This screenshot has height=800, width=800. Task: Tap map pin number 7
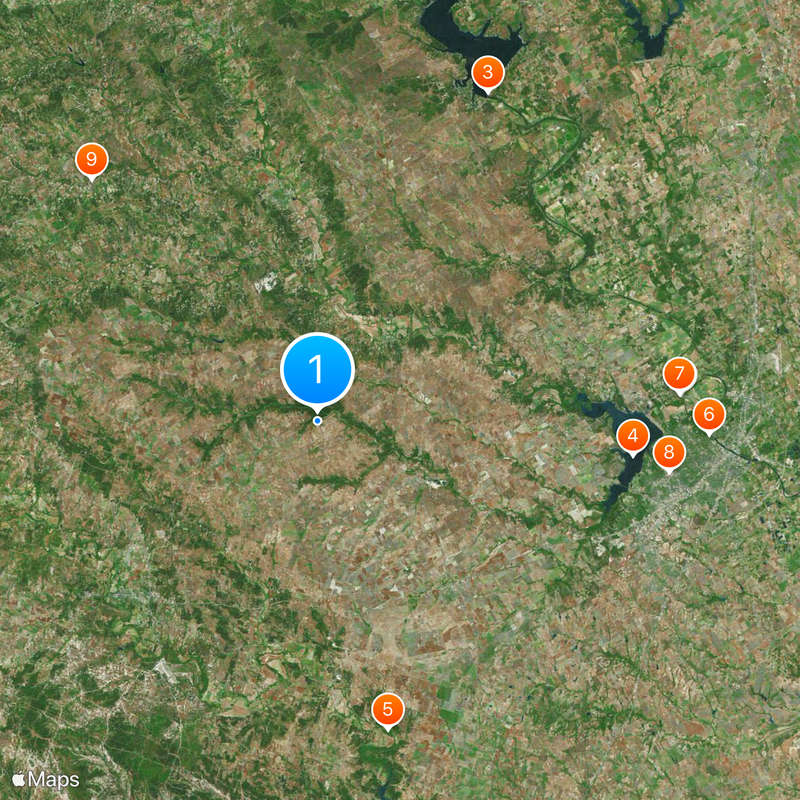pos(679,375)
